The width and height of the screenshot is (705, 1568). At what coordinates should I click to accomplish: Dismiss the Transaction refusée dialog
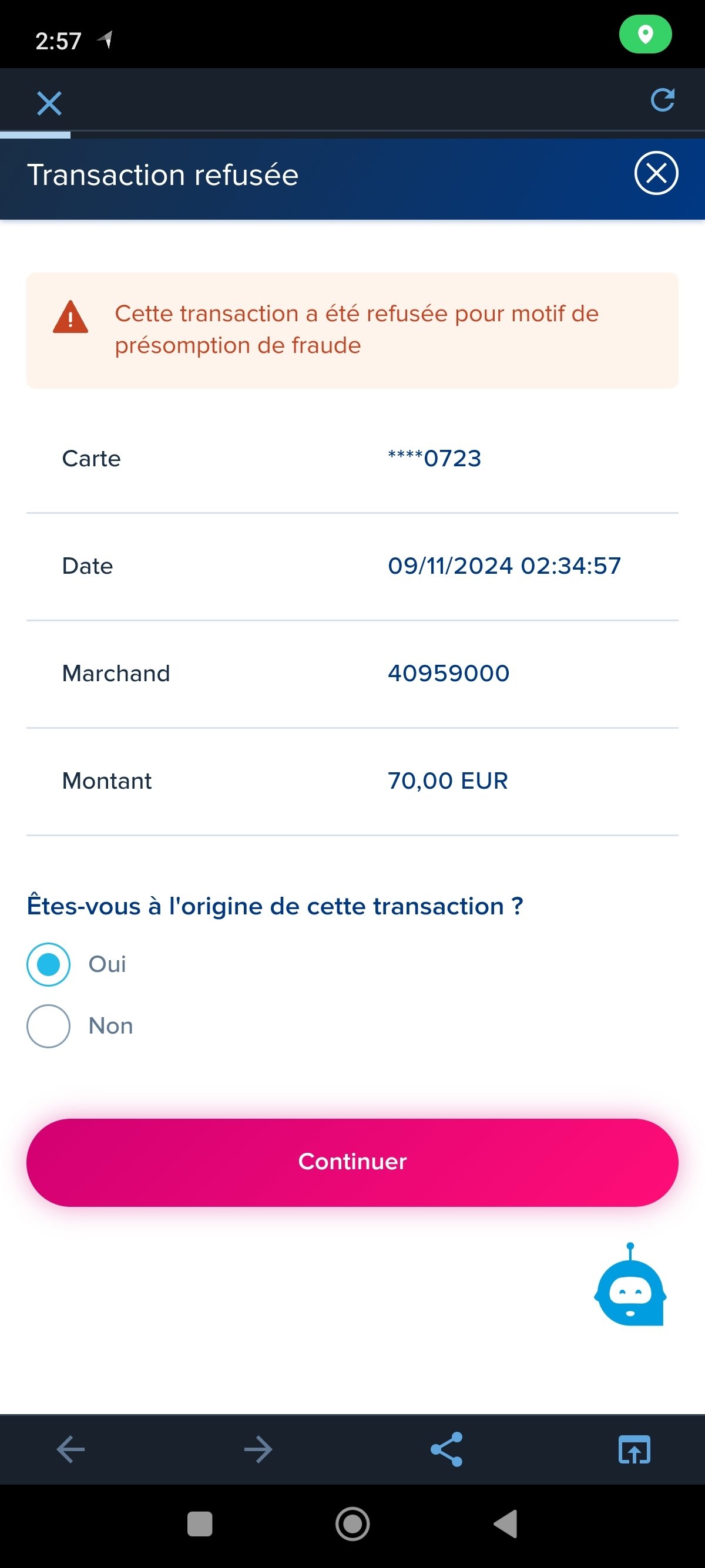tap(656, 173)
